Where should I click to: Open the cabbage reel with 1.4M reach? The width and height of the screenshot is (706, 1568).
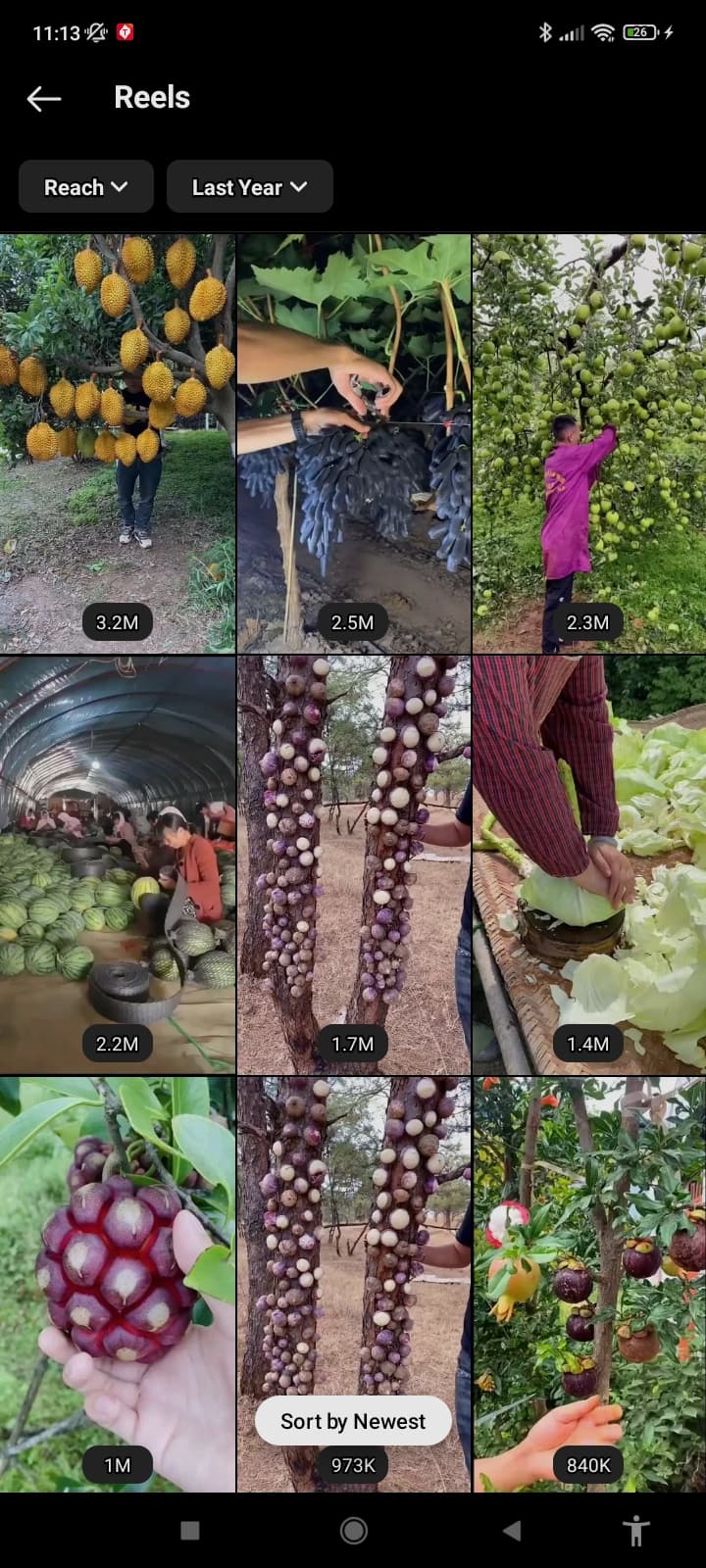pos(589,864)
